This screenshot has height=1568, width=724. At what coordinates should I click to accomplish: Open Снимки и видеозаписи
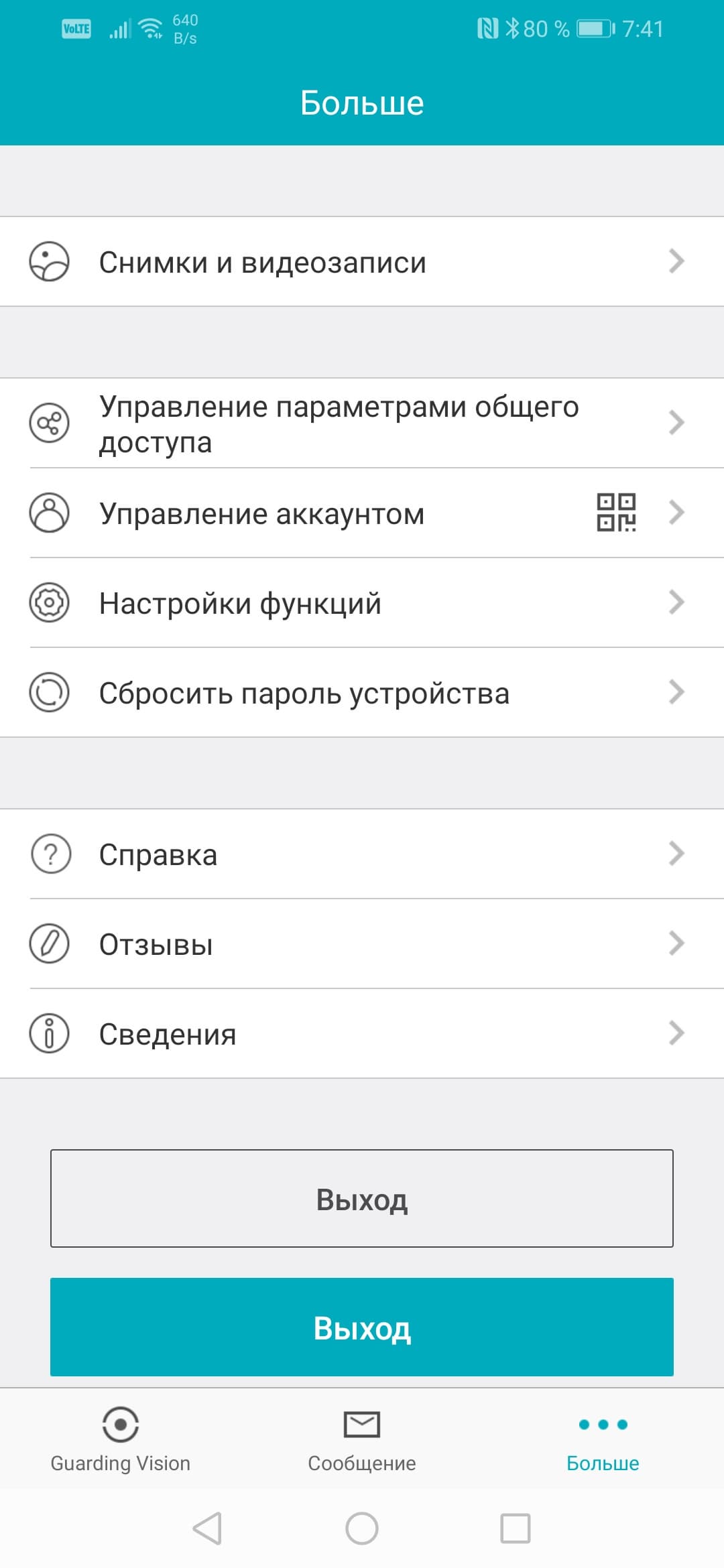pos(362,261)
